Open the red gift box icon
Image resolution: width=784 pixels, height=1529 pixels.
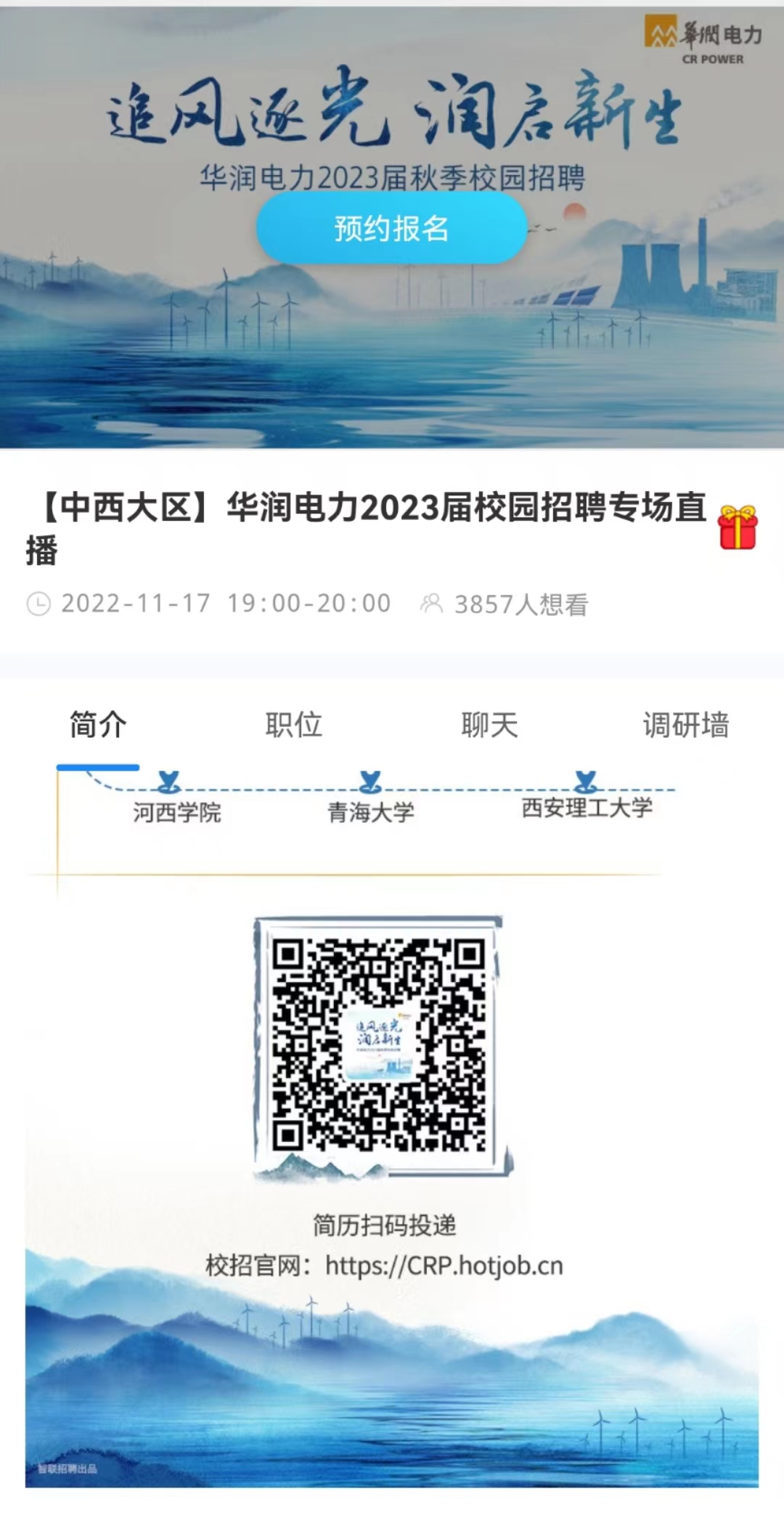(x=738, y=527)
